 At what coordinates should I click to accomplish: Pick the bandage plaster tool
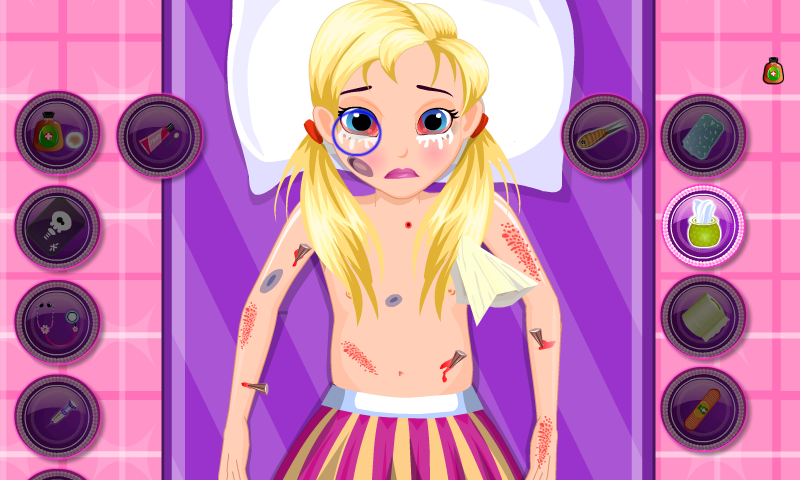703,409
